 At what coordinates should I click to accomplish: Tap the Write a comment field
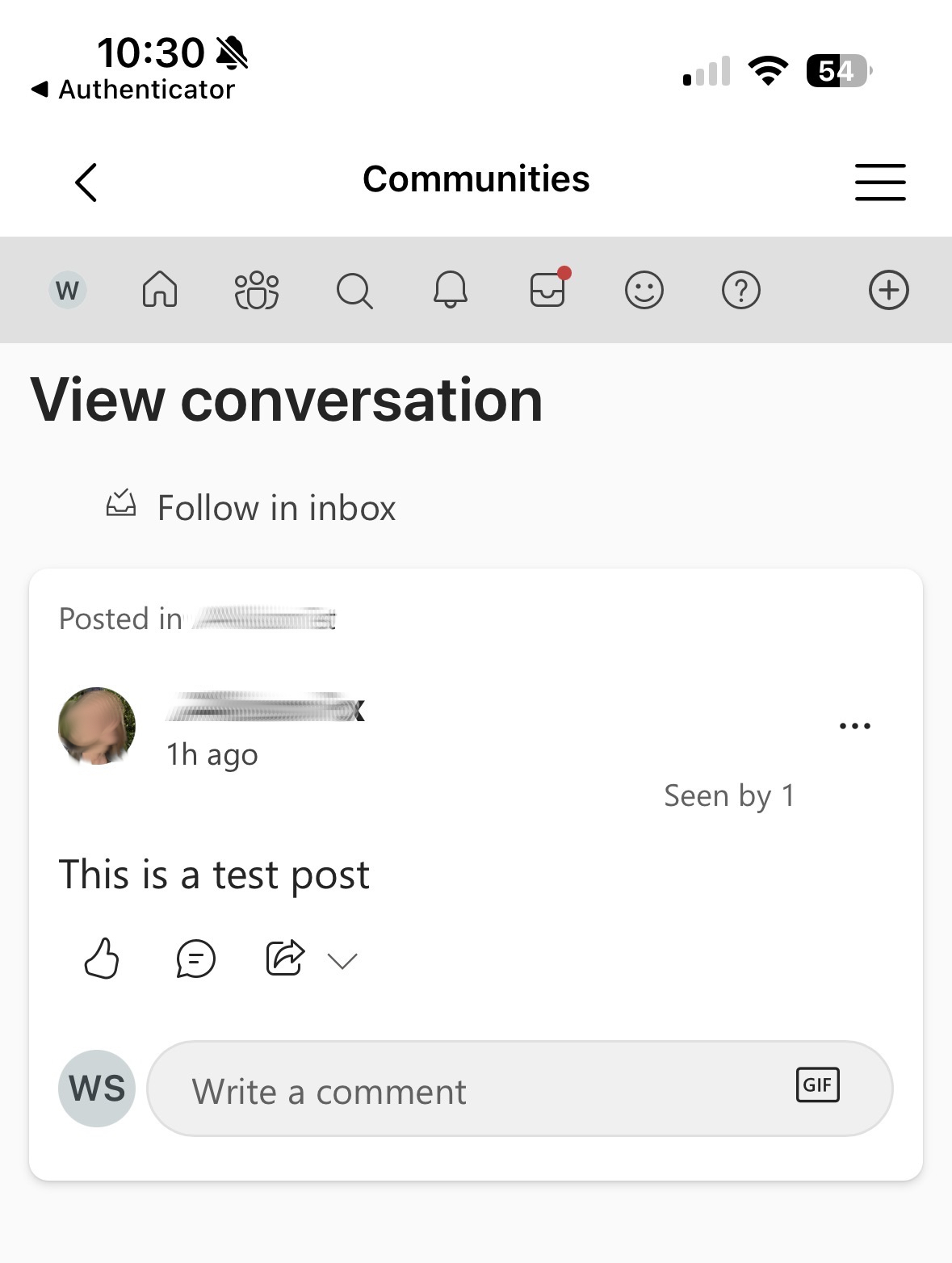coord(468,1091)
